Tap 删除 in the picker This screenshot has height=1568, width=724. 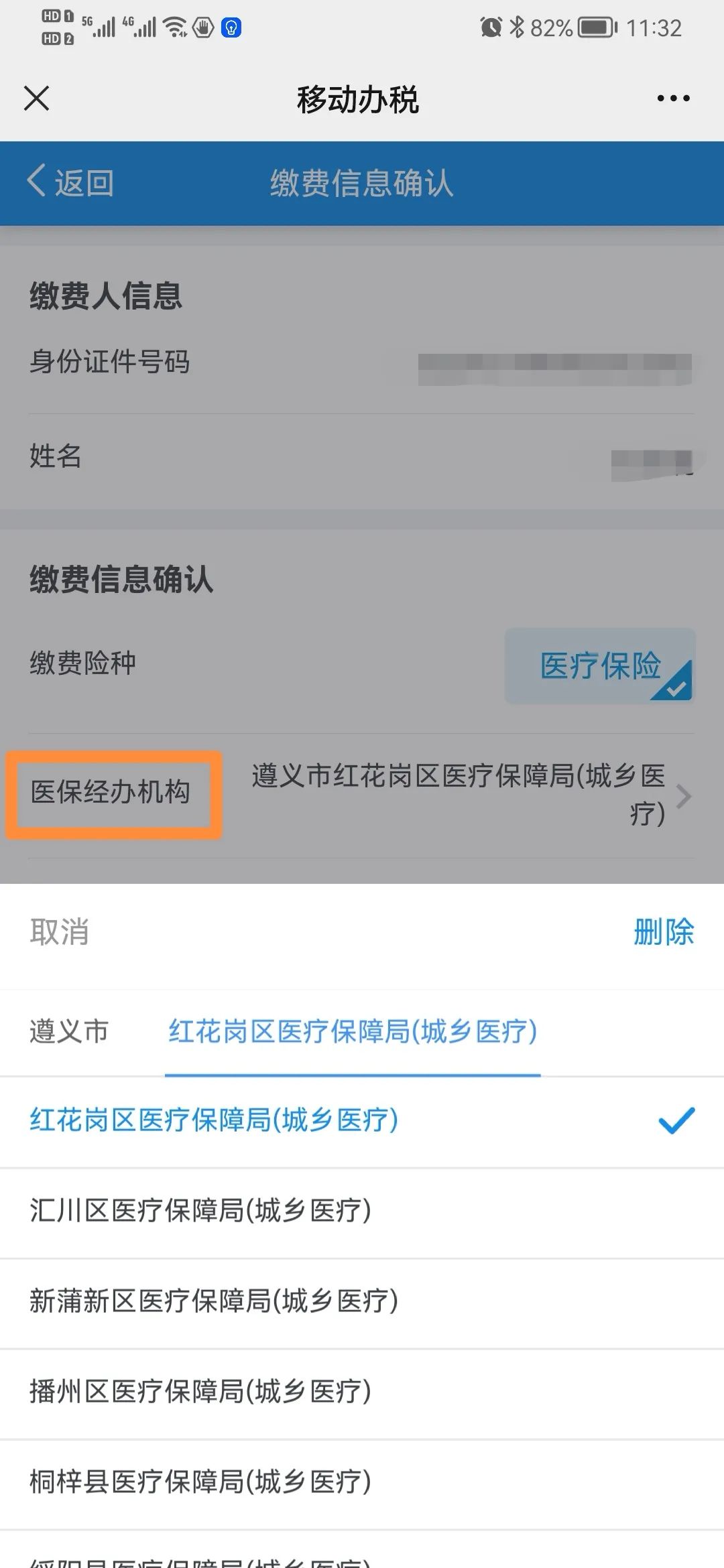click(663, 932)
